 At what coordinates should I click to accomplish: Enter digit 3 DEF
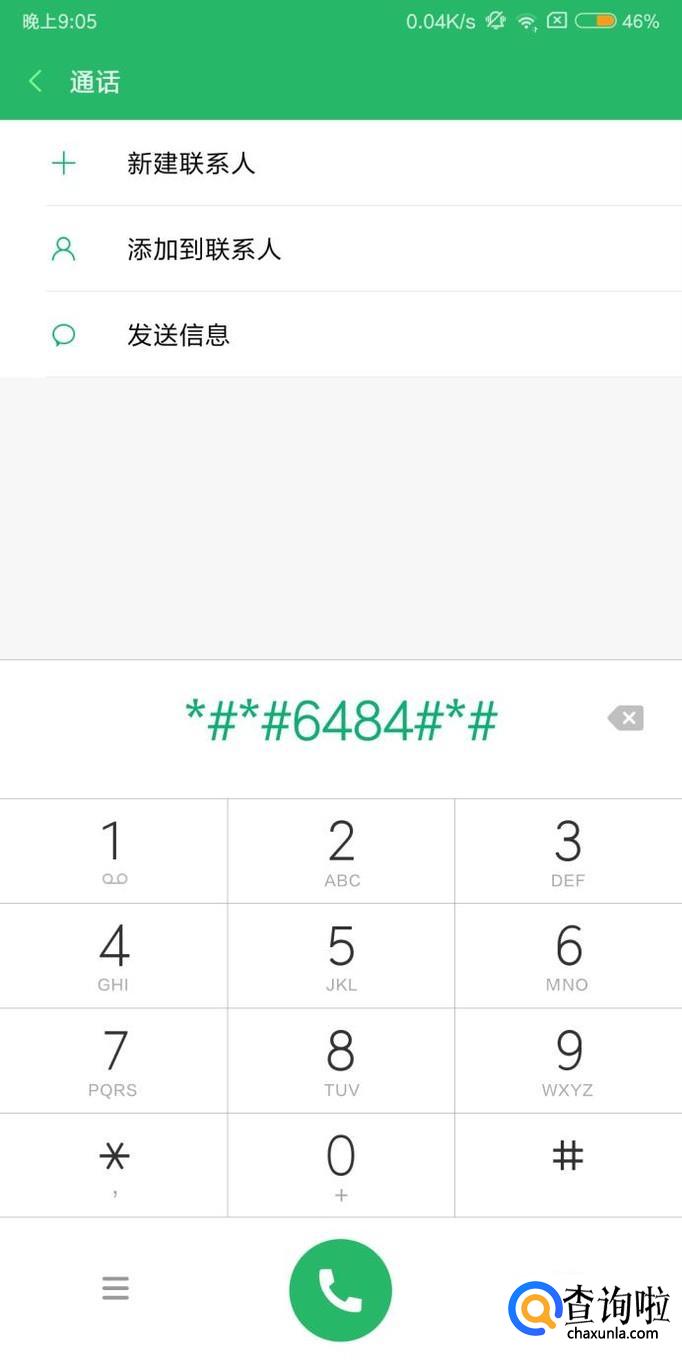(x=568, y=851)
